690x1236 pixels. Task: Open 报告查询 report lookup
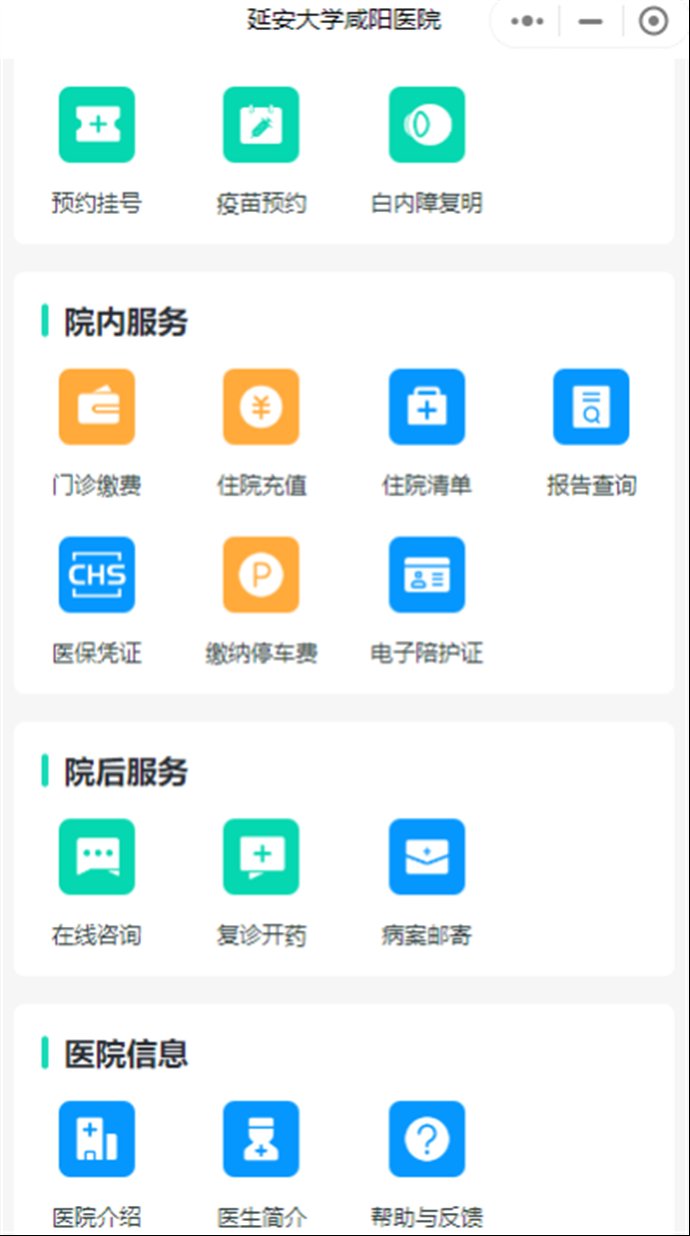click(591, 407)
